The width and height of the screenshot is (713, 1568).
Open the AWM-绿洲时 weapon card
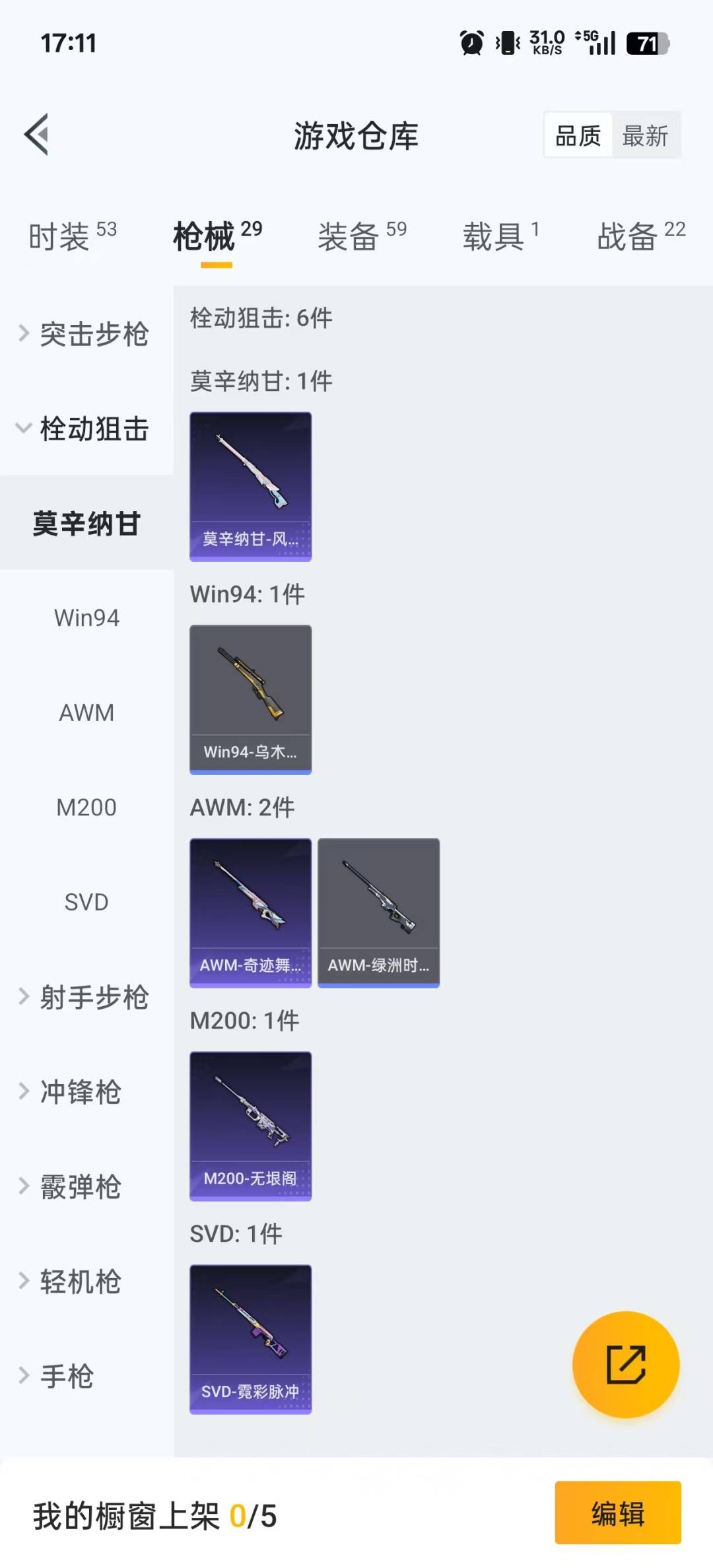(x=379, y=912)
